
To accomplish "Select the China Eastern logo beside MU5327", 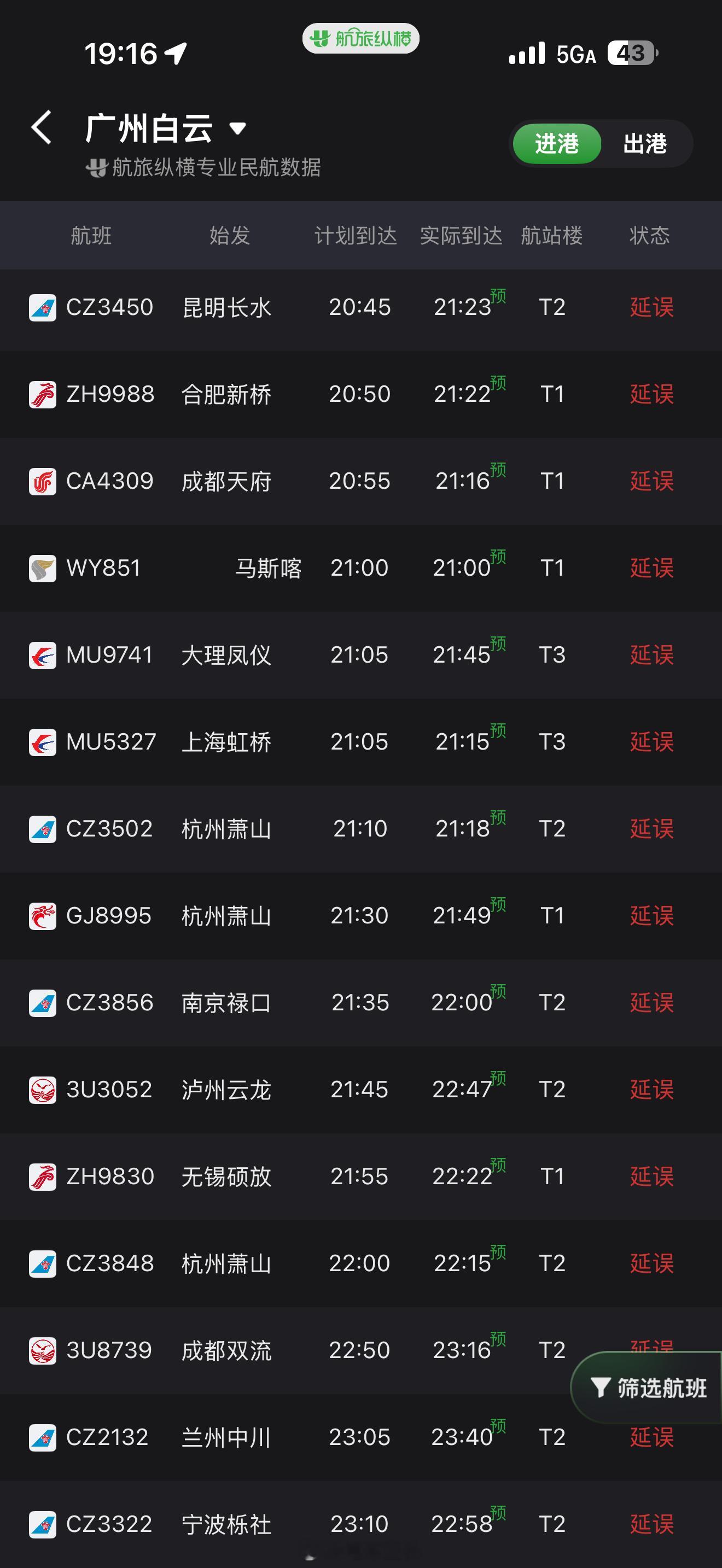I will click(x=43, y=741).
